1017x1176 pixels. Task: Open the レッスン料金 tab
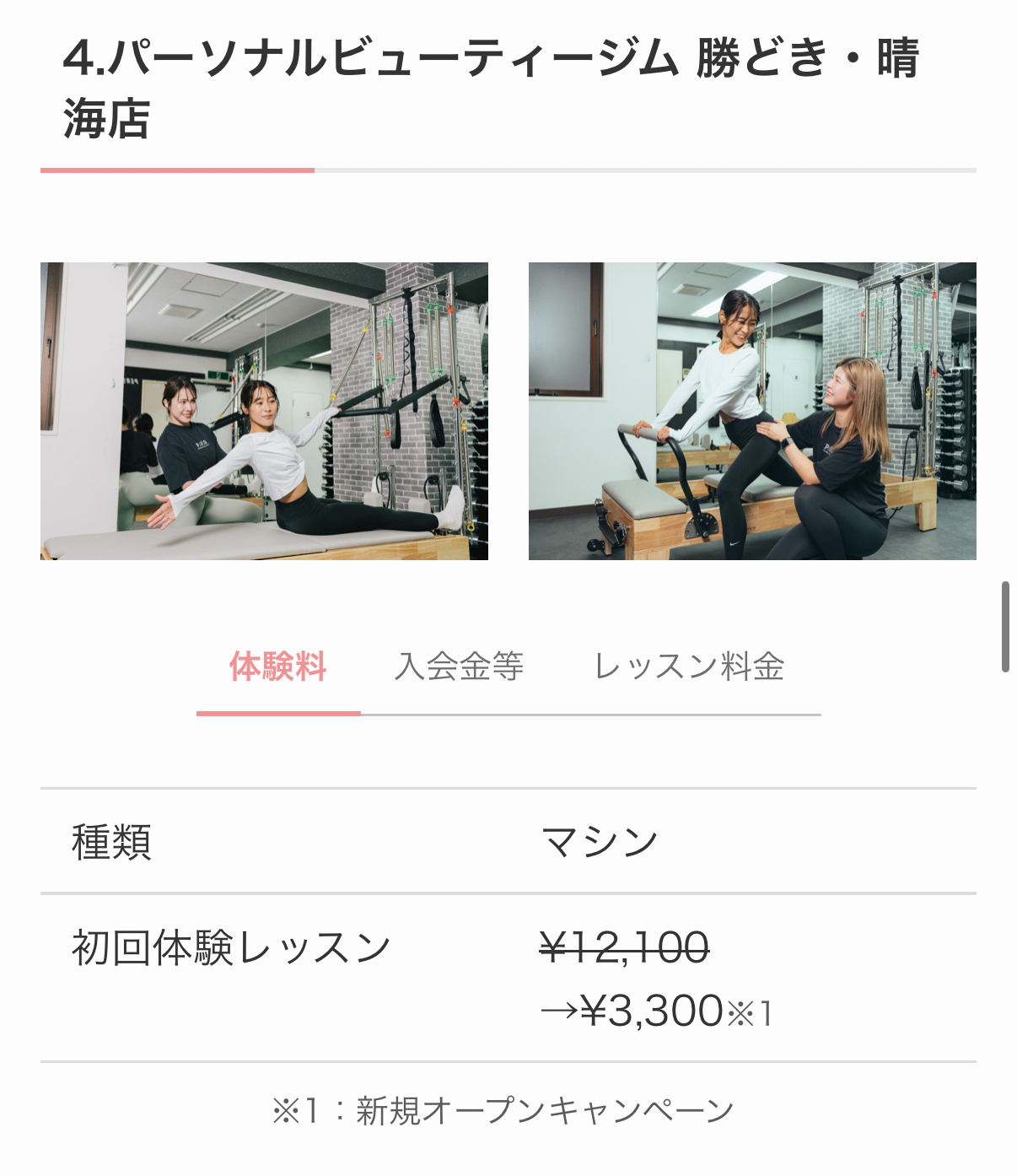coord(689,667)
